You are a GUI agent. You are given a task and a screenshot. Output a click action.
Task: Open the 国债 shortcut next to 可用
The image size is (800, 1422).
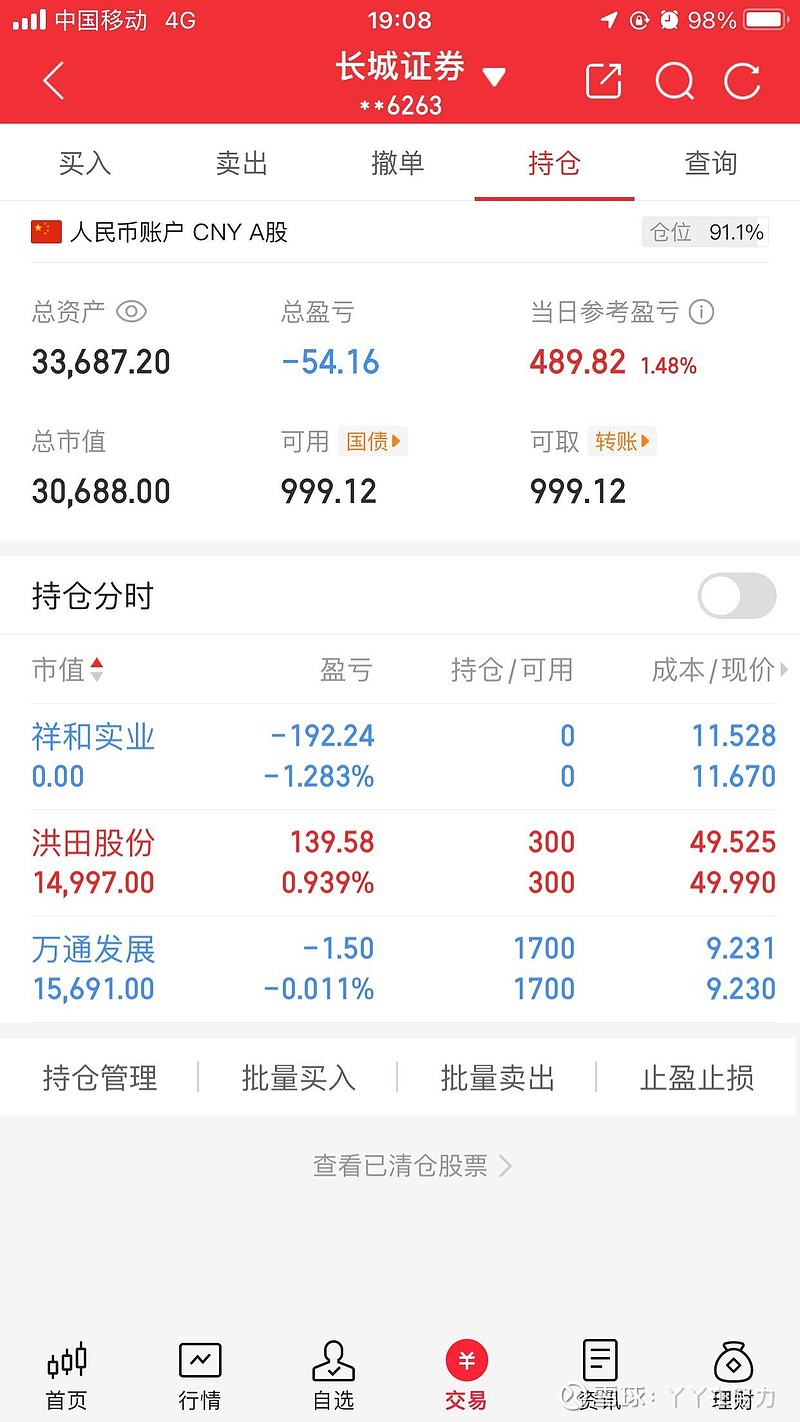(x=373, y=441)
